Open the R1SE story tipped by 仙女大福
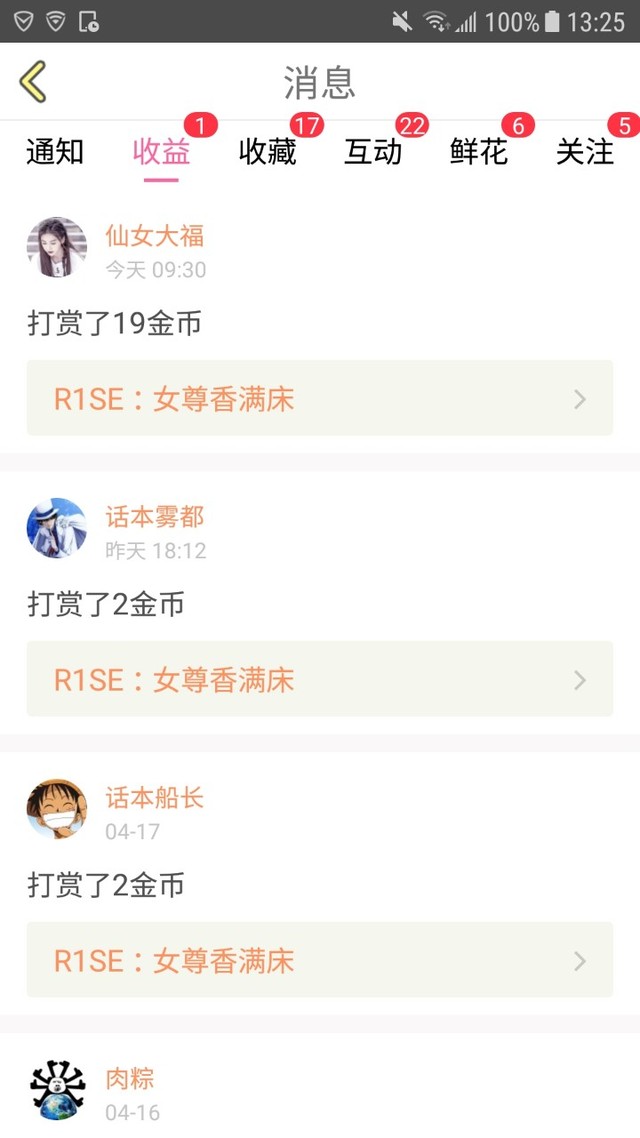 (319, 398)
